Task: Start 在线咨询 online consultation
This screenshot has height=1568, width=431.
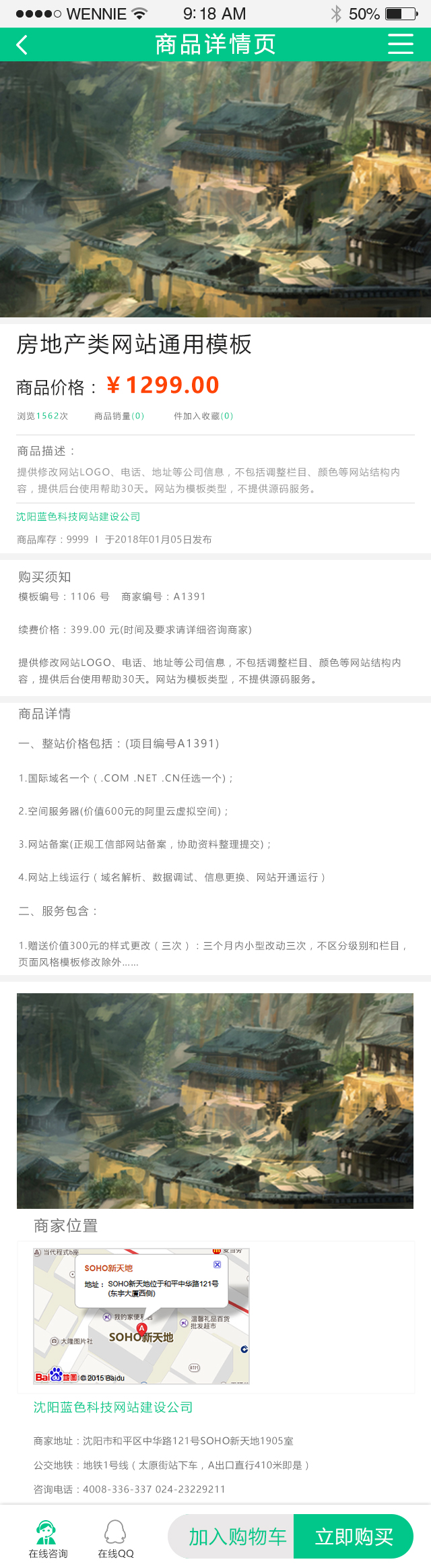Action: click(x=48, y=1538)
